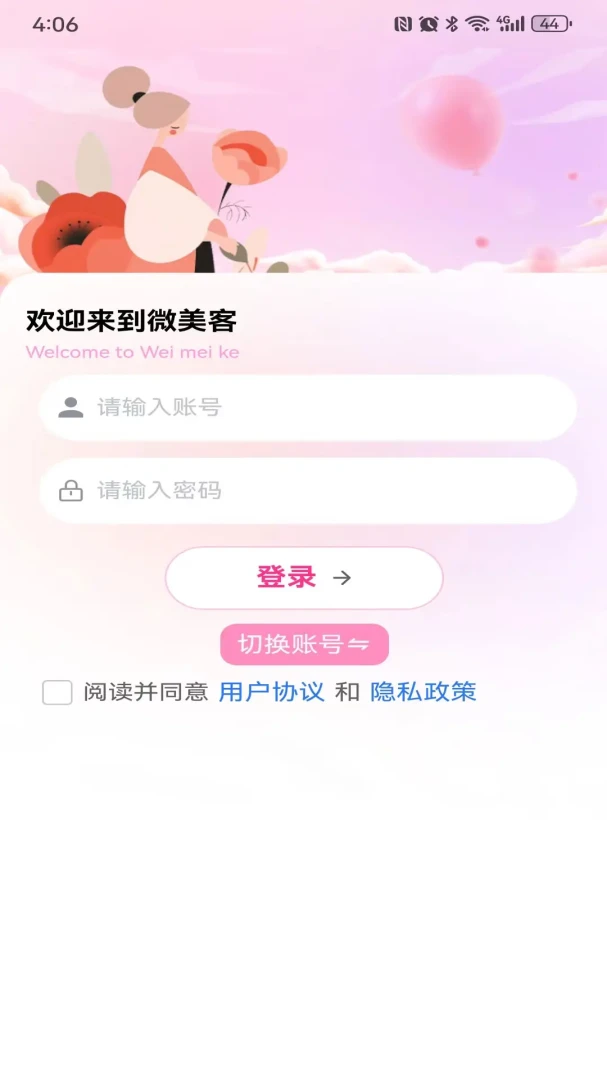Tap the 登录 login button

point(304,578)
